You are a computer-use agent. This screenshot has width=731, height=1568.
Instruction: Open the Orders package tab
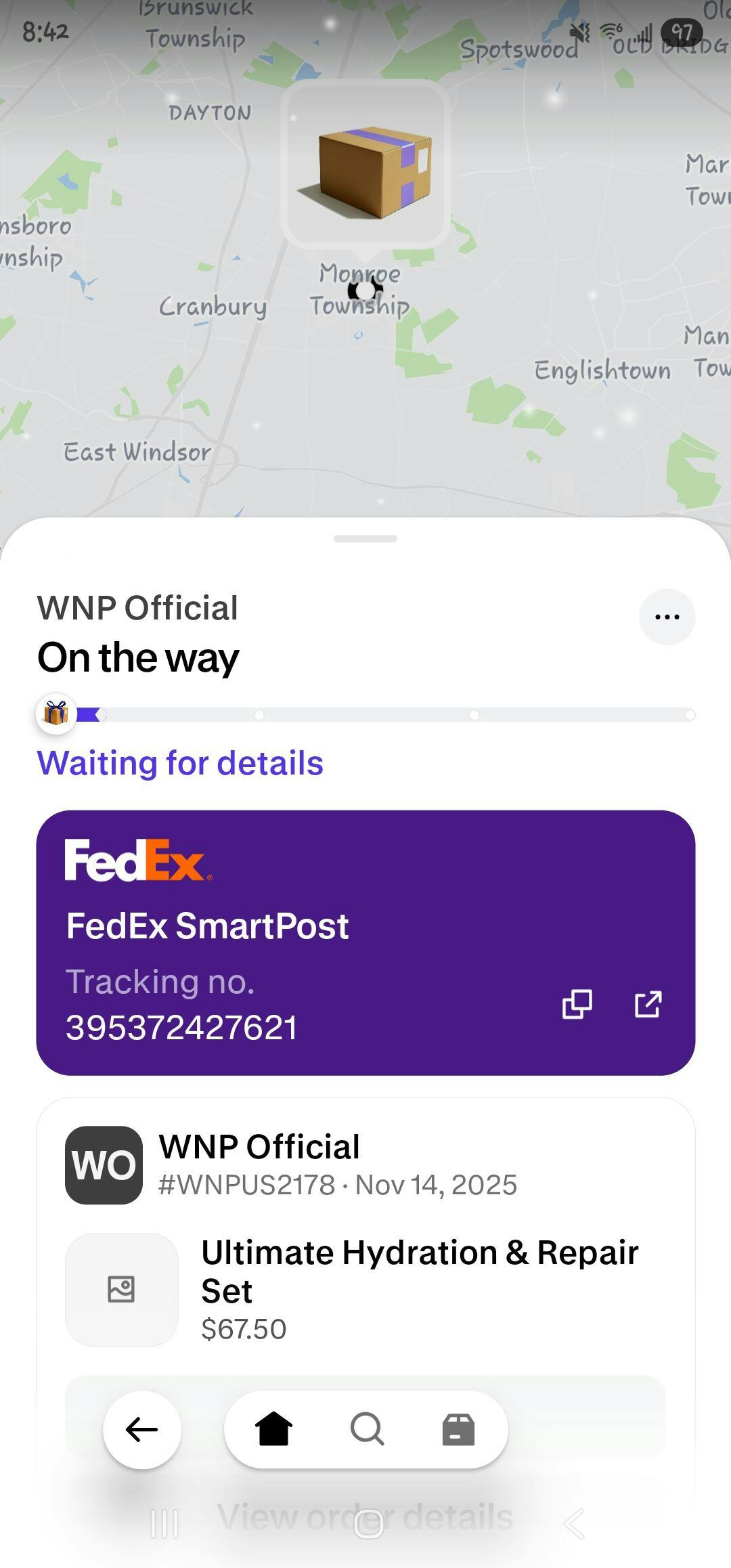[458, 1429]
